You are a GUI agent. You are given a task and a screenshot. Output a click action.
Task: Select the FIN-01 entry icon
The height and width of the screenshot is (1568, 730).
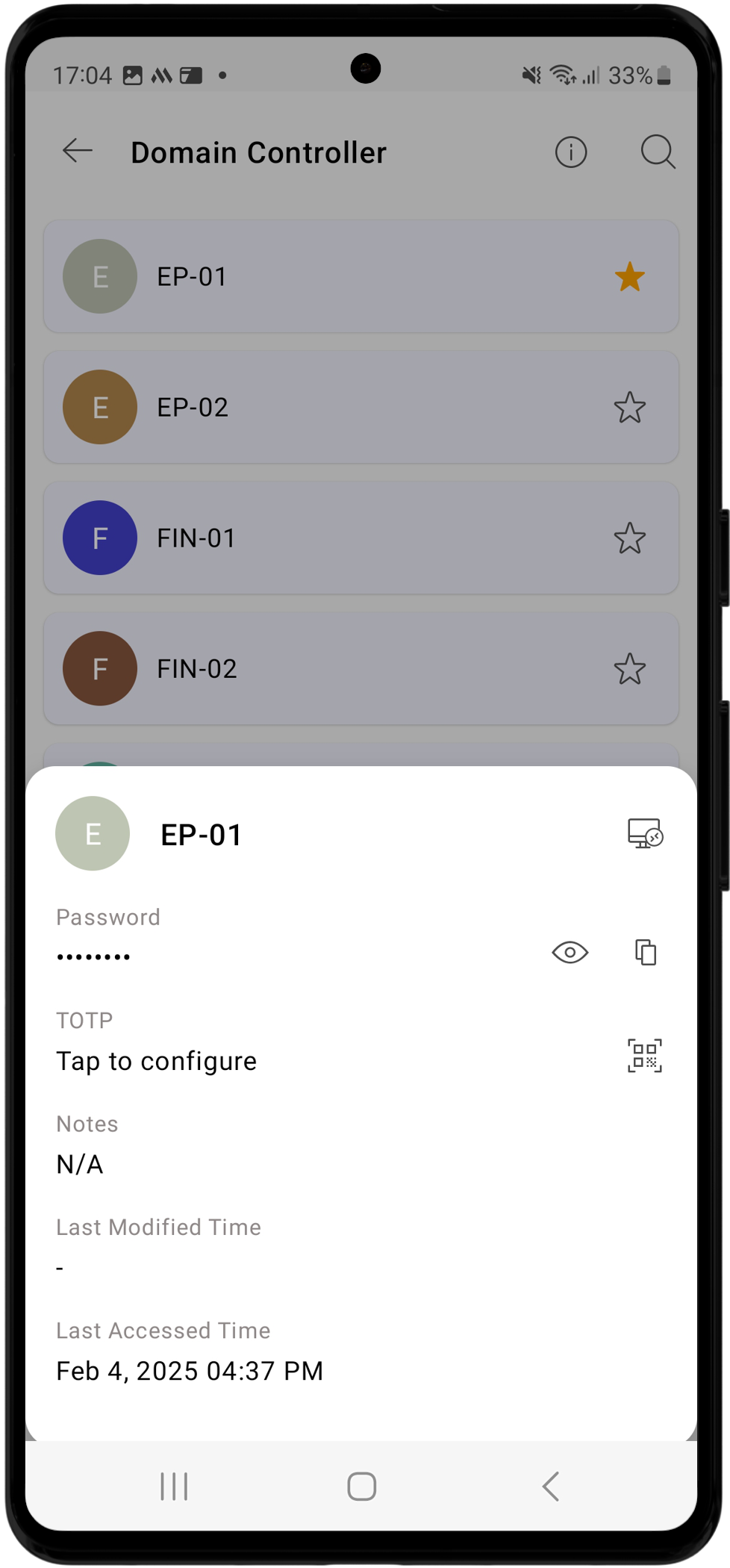100,538
